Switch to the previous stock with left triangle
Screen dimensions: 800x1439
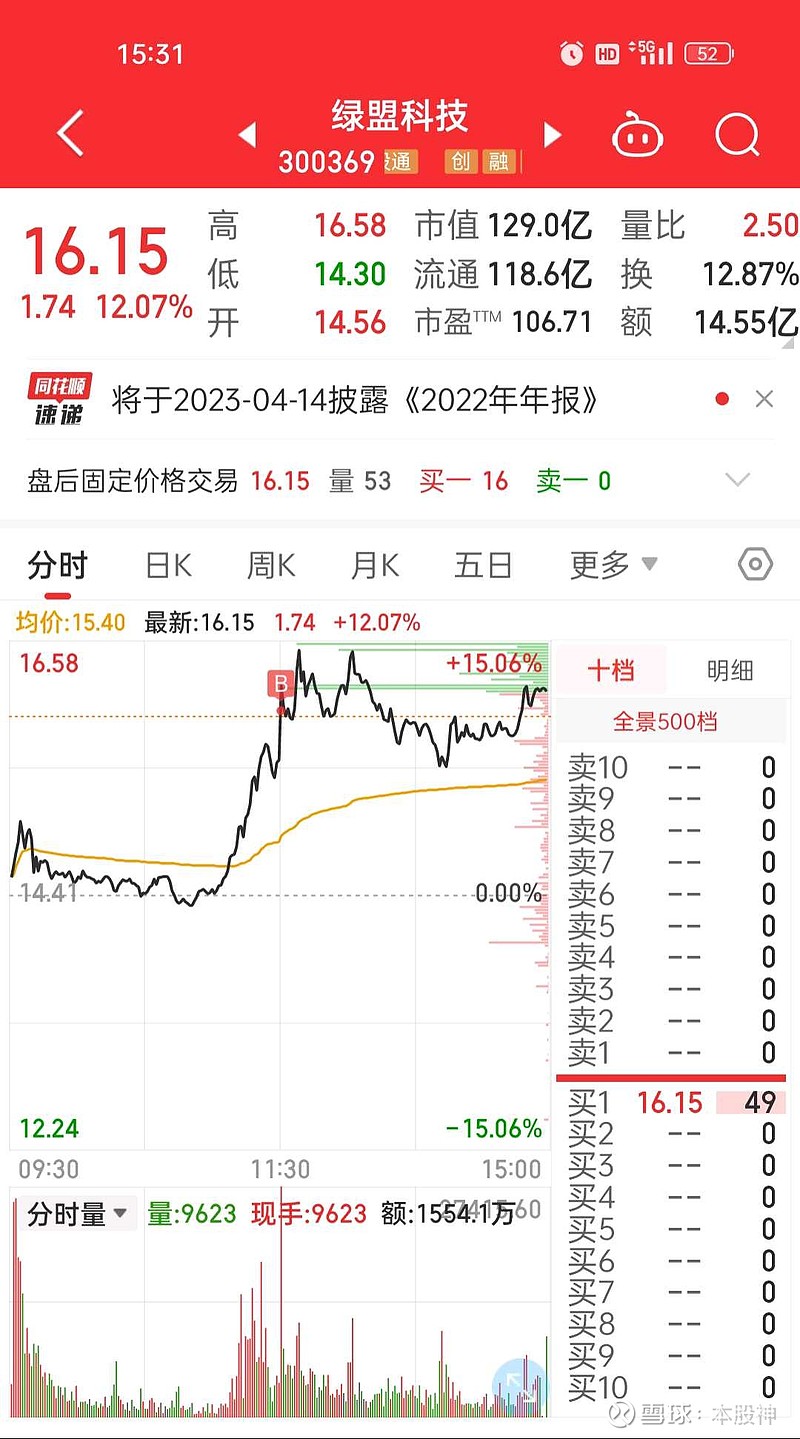coord(247,135)
